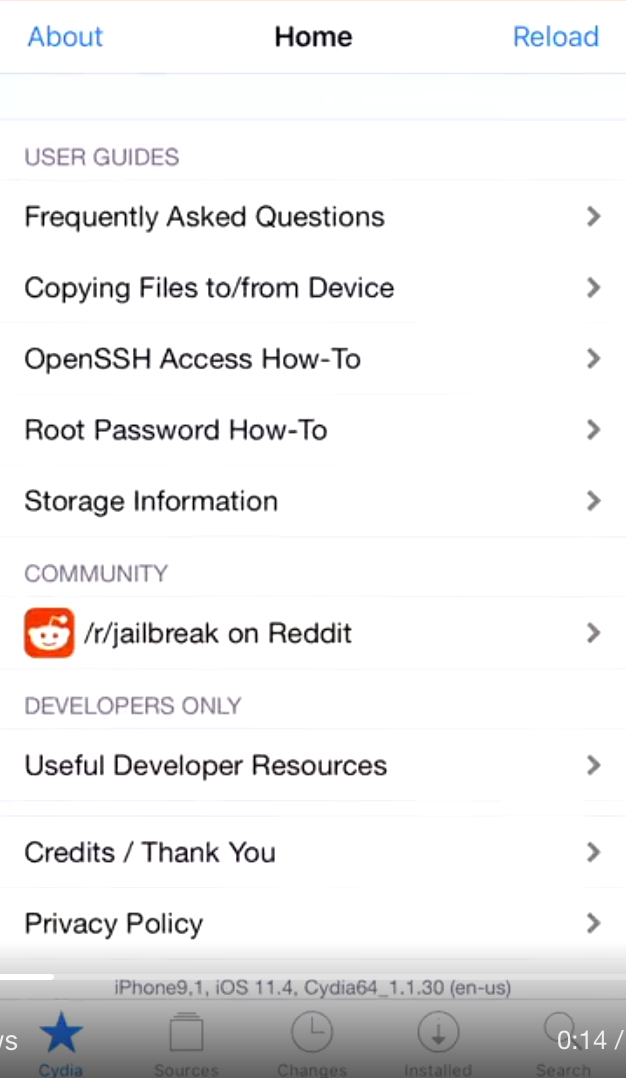View Storage Information
This screenshot has width=626, height=1078.
point(313,501)
